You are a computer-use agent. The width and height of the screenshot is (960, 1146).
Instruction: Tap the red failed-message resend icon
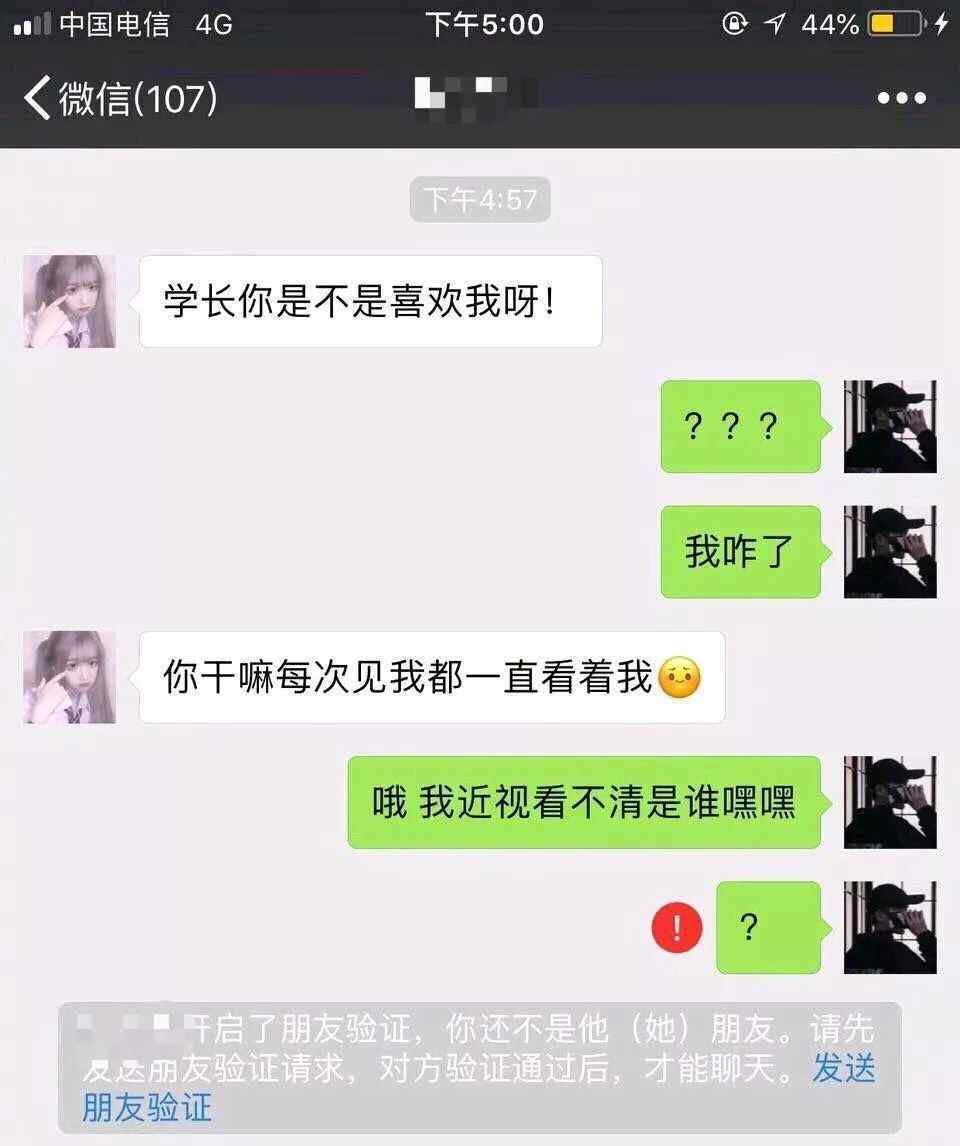pos(677,928)
